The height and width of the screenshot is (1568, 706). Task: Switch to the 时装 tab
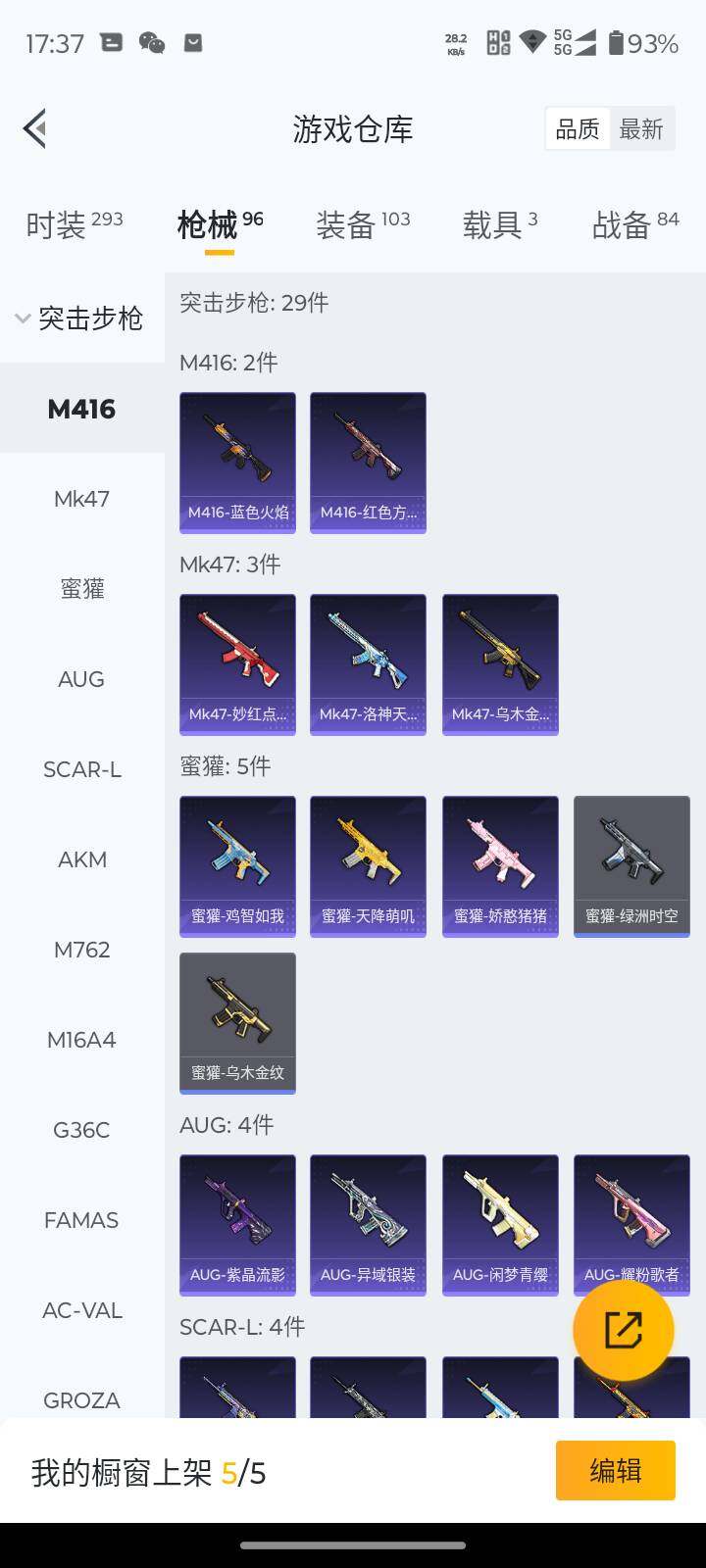click(x=74, y=224)
